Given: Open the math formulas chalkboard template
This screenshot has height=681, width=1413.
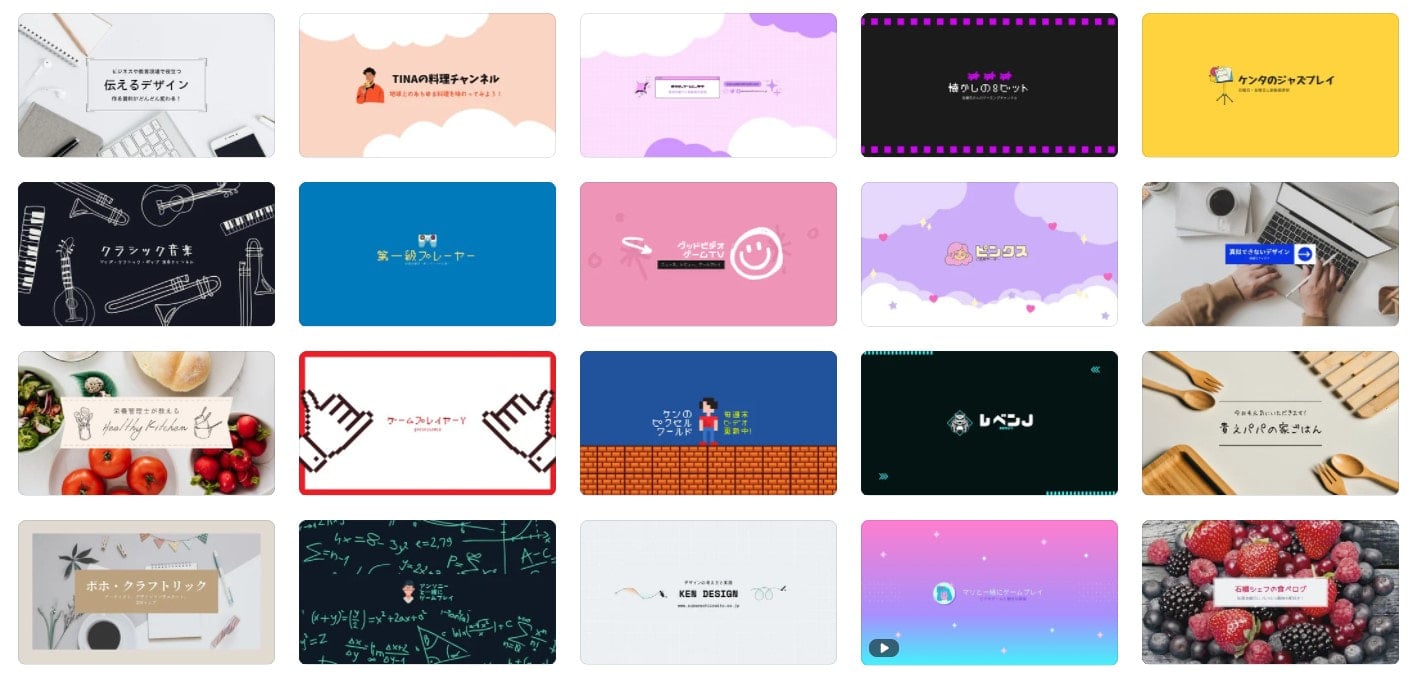Looking at the screenshot, I should click(427, 592).
